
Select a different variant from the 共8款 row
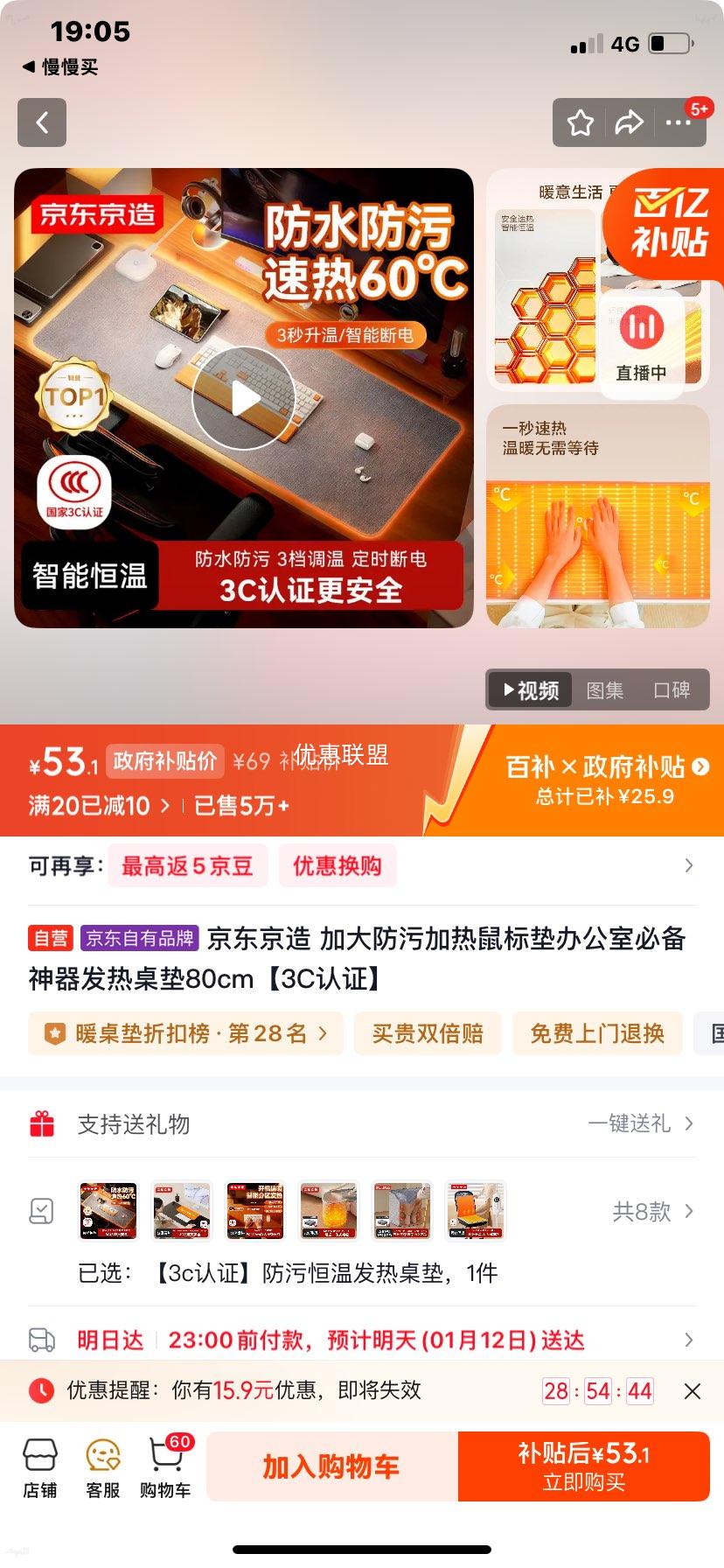pos(255,1210)
